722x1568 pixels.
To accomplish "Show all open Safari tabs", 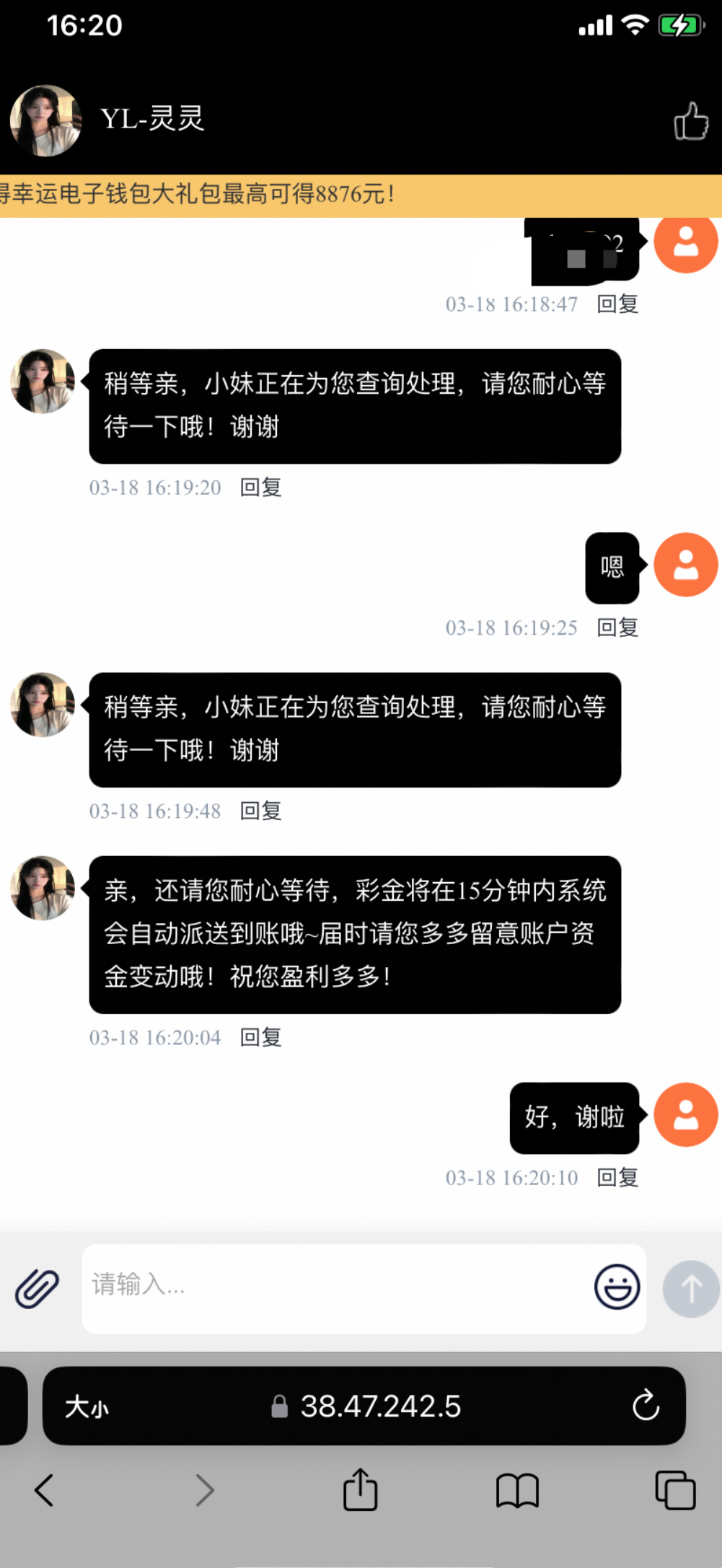I will (675, 1490).
